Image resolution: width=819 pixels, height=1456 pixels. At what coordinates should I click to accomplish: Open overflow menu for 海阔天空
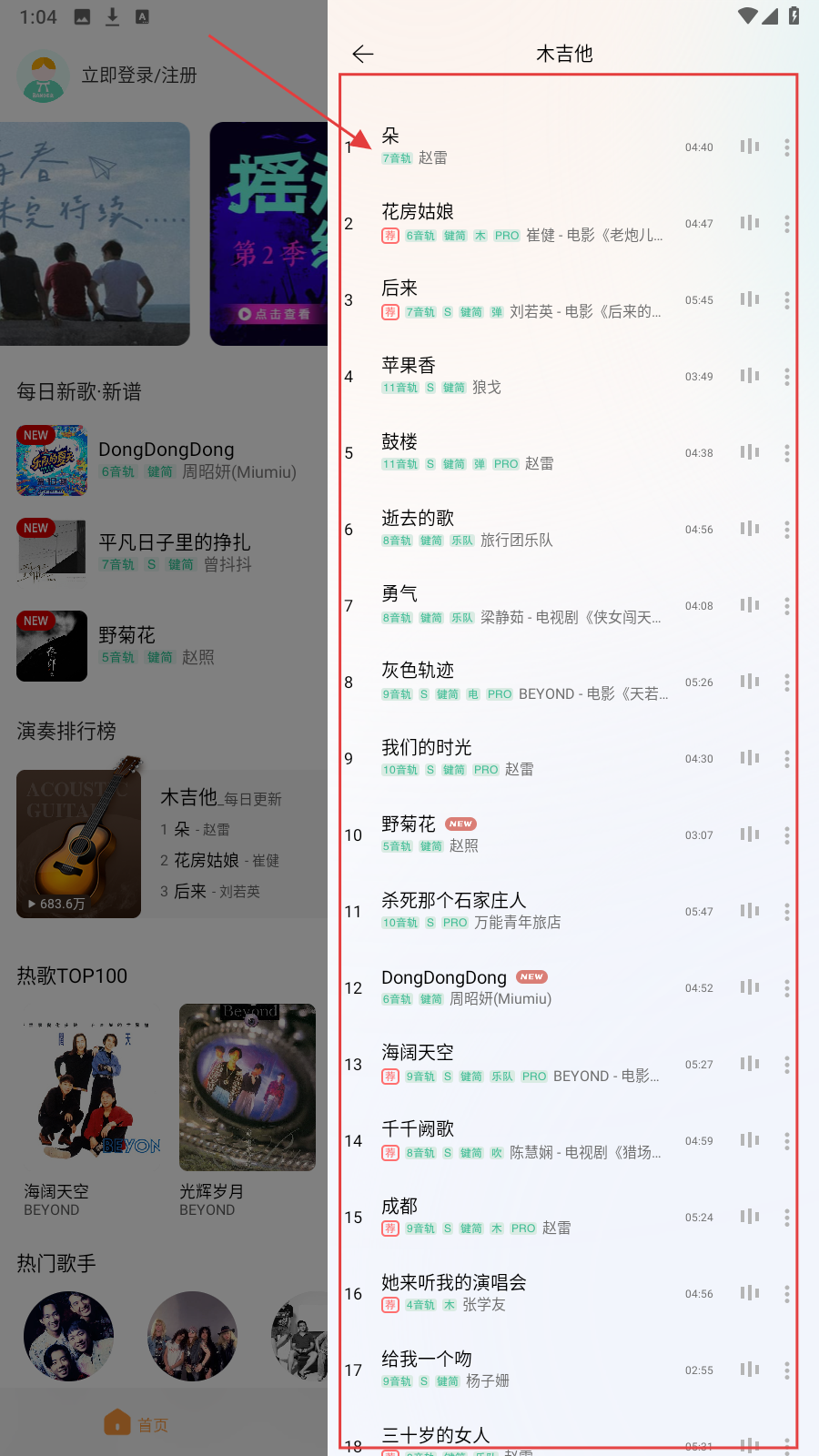coord(786,1064)
